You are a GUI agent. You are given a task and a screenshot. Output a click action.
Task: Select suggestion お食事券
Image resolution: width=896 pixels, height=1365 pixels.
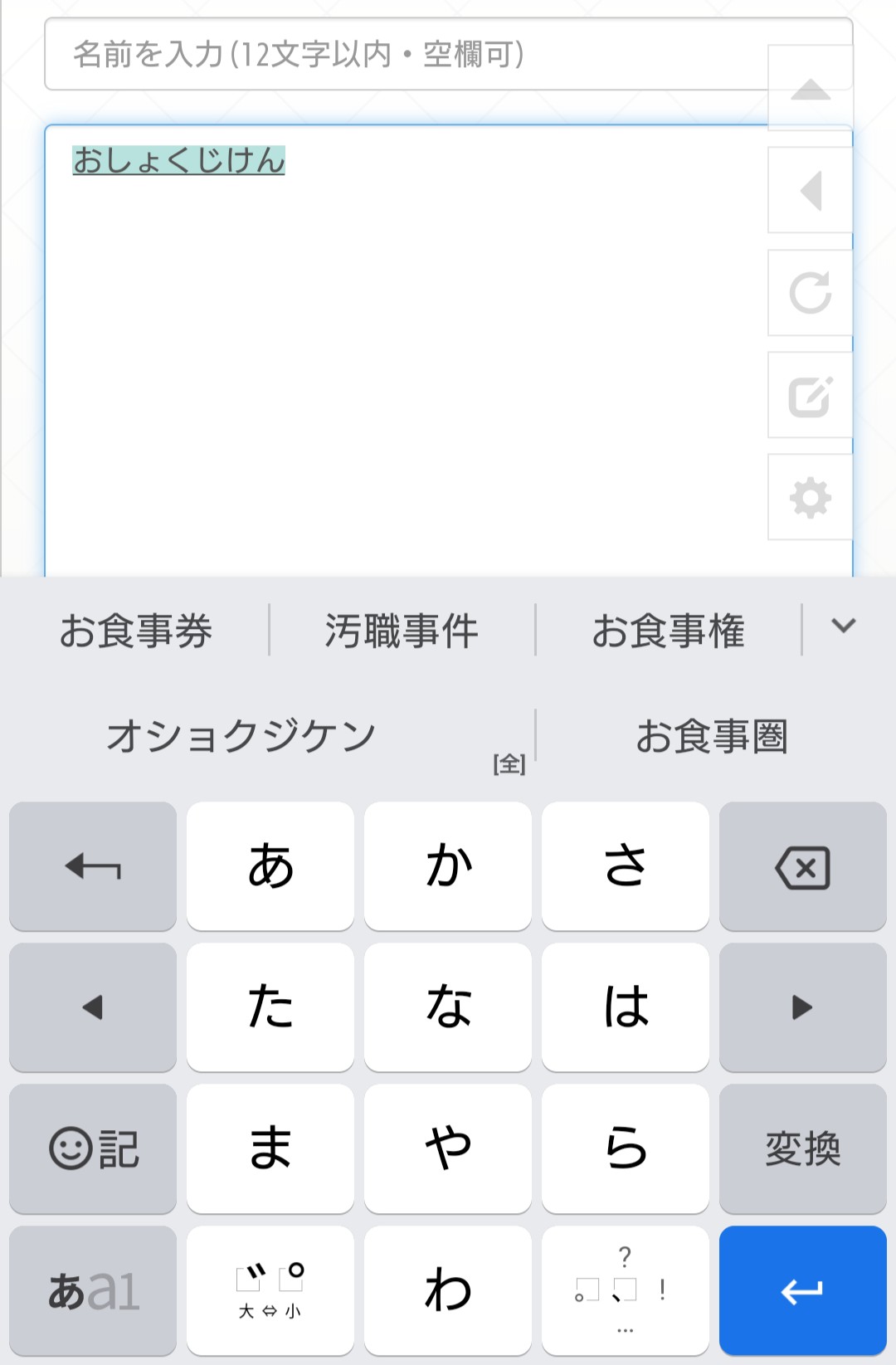[136, 631]
